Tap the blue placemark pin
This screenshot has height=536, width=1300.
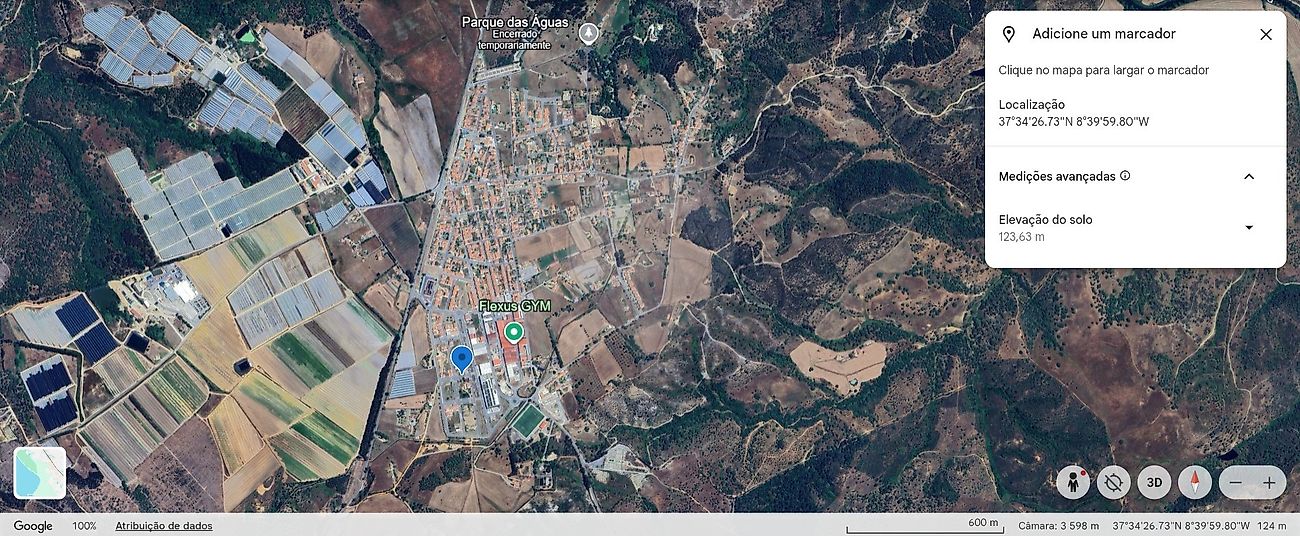coord(461,359)
